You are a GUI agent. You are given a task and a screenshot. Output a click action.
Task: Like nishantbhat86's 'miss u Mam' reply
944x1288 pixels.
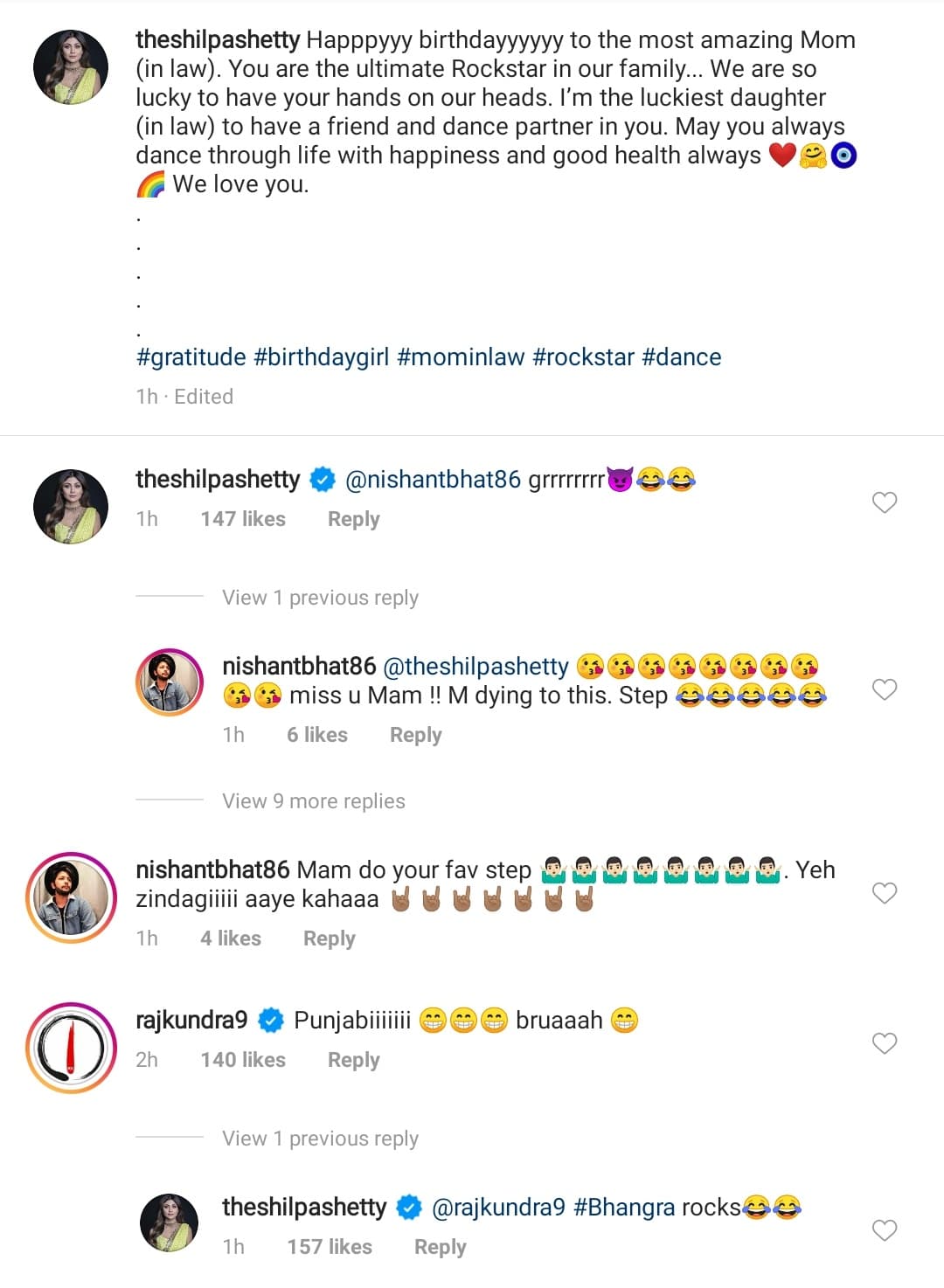click(x=885, y=689)
